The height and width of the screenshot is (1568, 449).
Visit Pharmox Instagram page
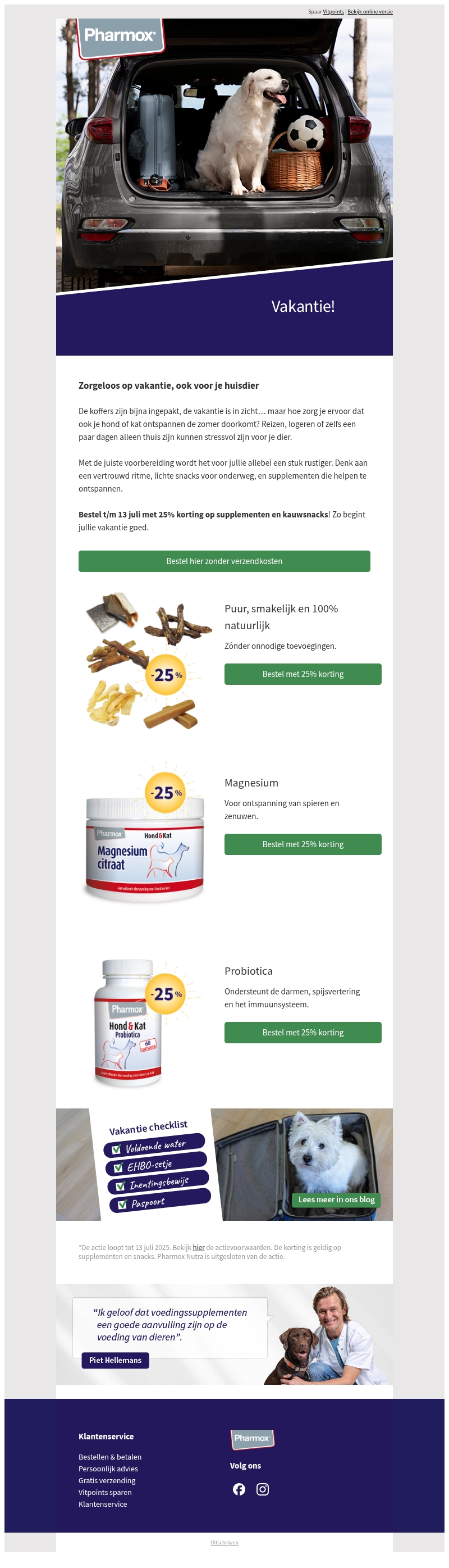[262, 1489]
